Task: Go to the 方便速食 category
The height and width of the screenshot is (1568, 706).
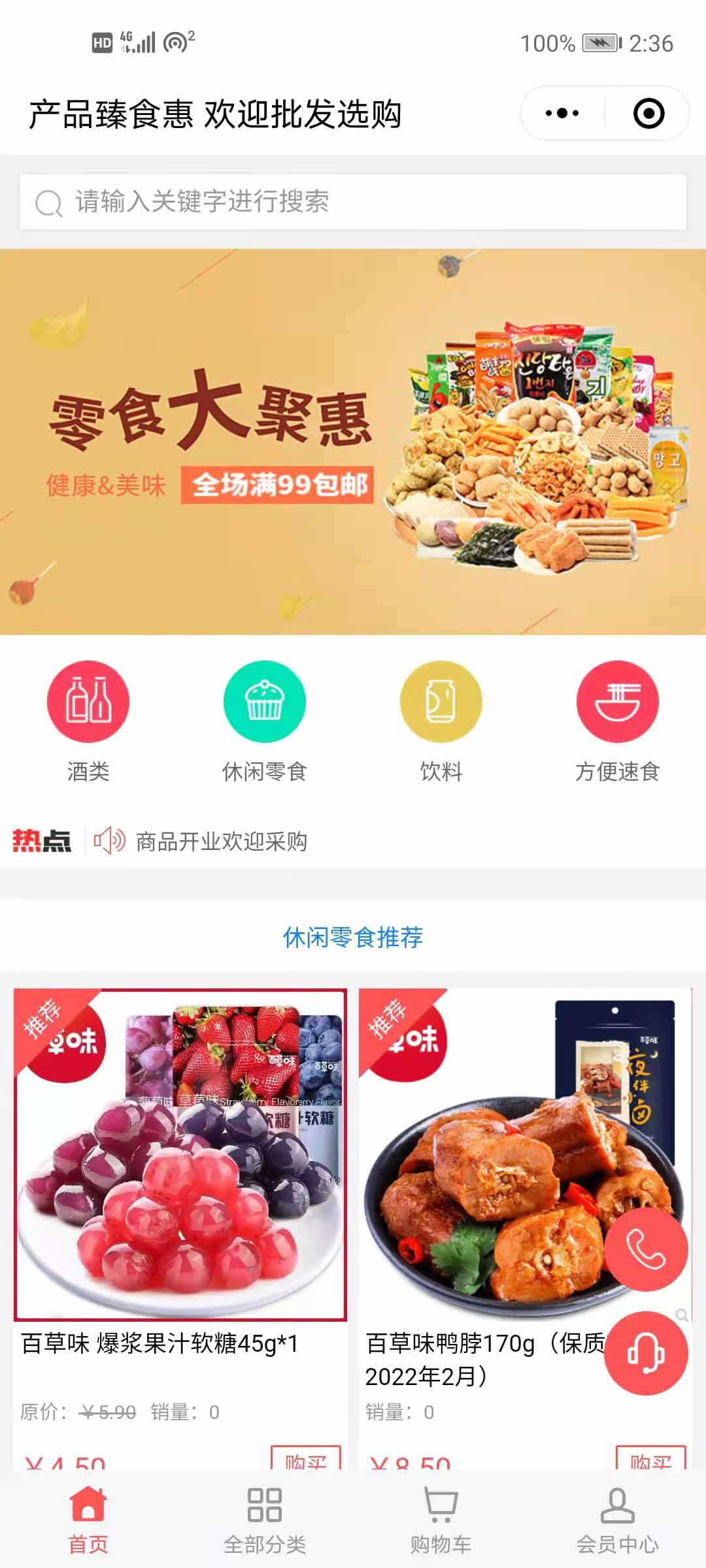Action: click(x=618, y=722)
